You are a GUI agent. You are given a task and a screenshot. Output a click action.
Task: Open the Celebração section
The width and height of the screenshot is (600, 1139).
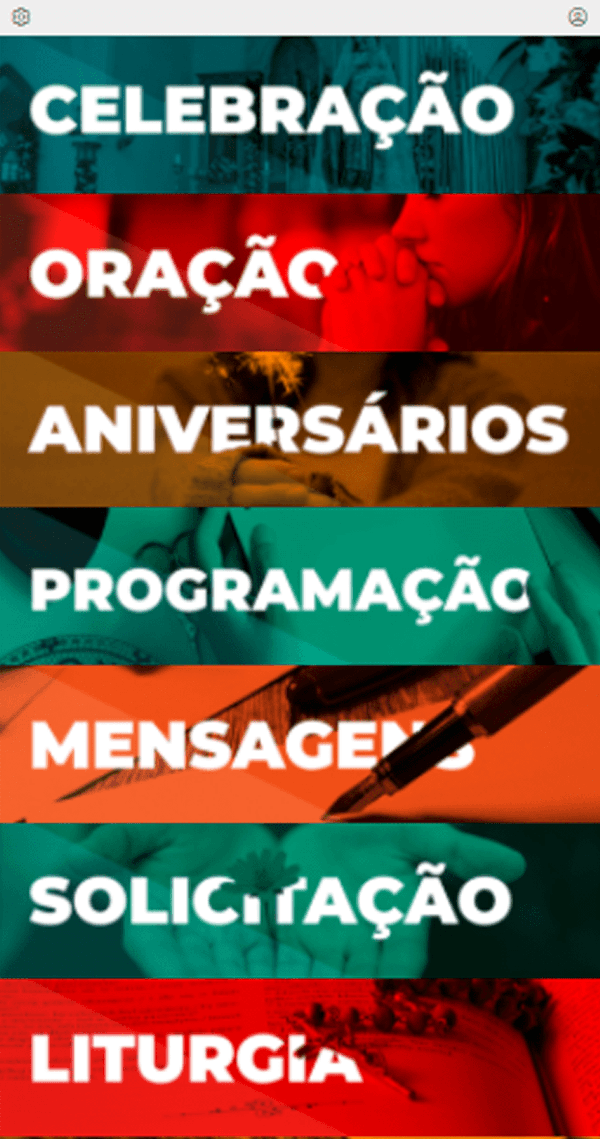point(300,114)
